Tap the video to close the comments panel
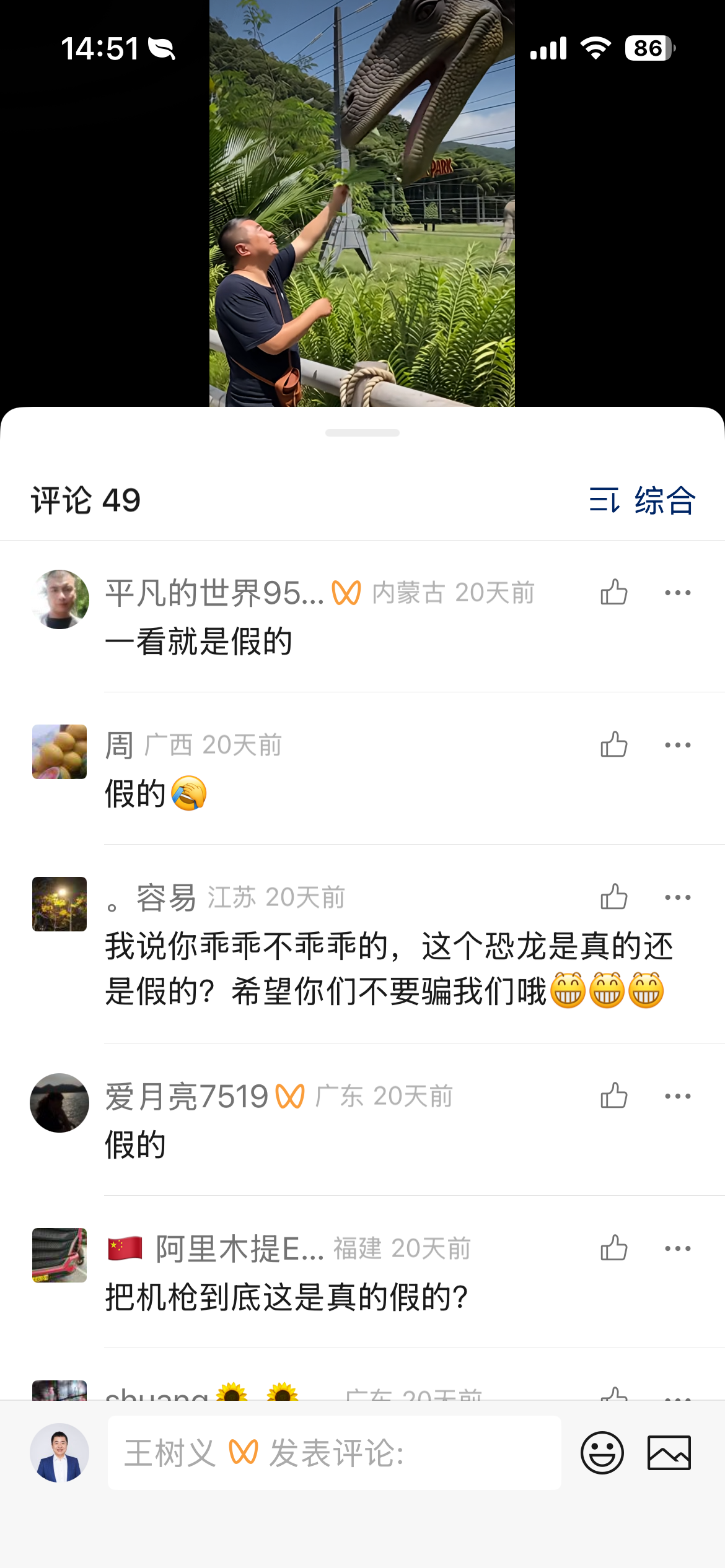 (x=362, y=204)
